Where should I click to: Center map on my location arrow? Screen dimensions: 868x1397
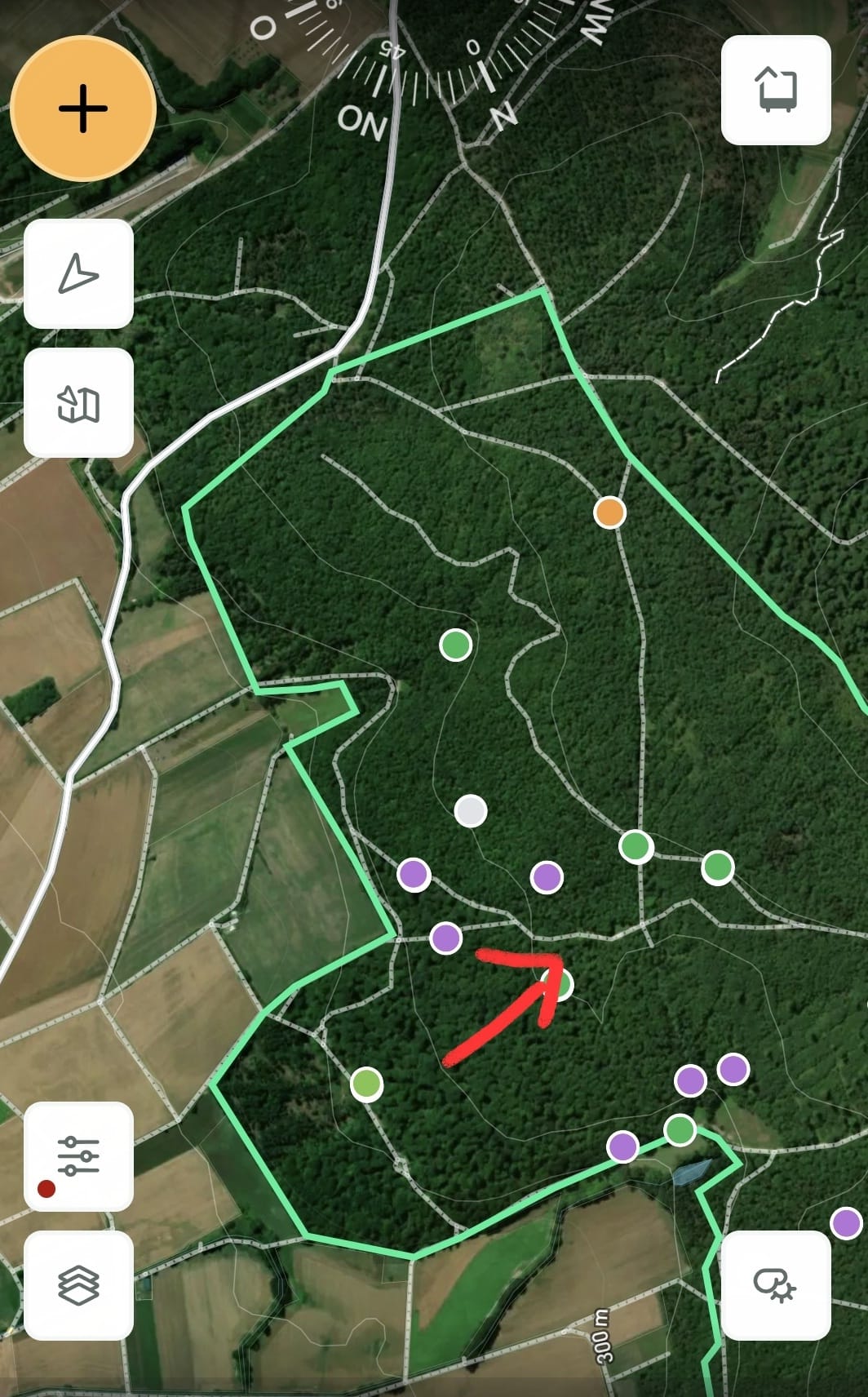pos(78,273)
